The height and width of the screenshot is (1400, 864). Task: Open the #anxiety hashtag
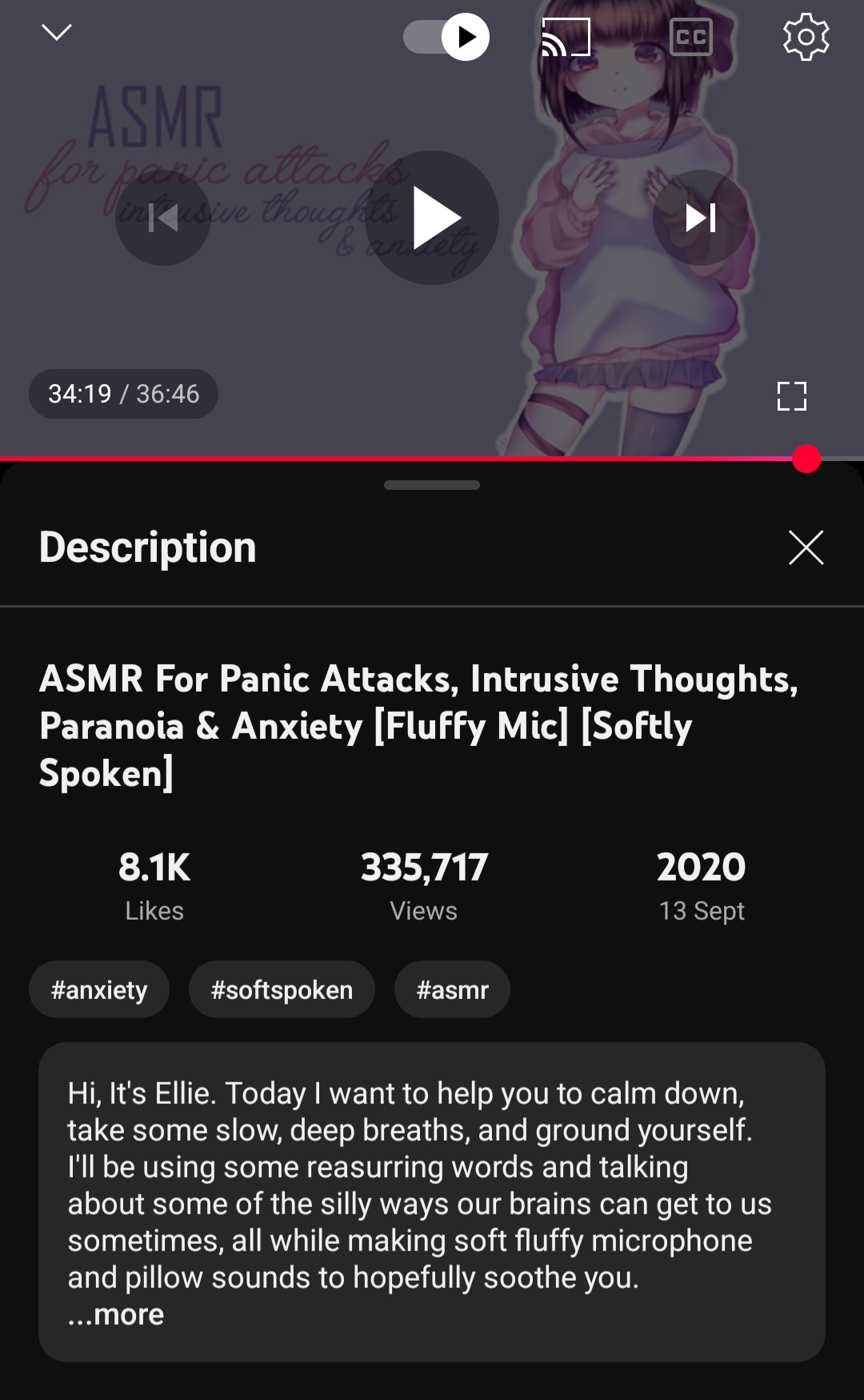[99, 989]
